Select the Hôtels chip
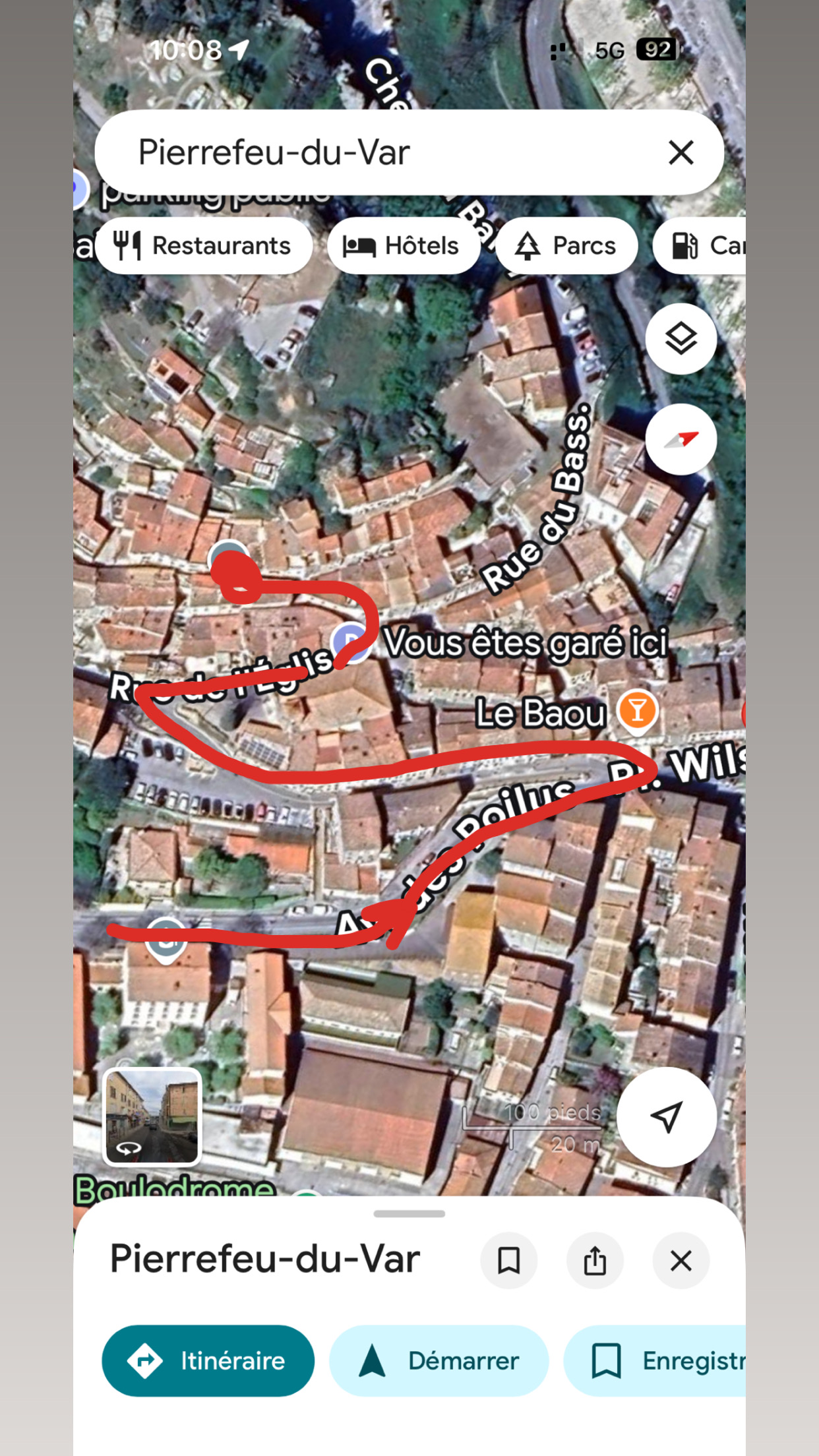The image size is (819, 1456). [x=403, y=246]
